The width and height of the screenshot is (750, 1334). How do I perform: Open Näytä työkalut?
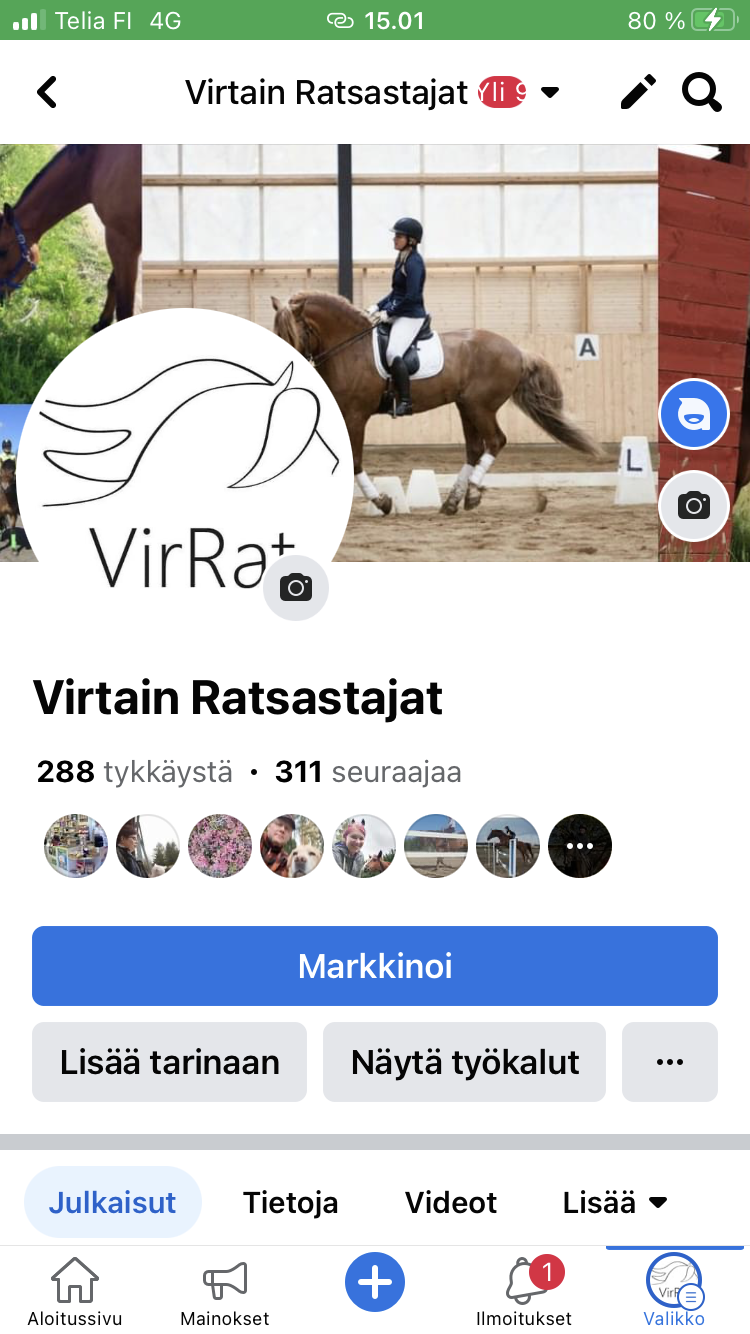click(x=464, y=1062)
